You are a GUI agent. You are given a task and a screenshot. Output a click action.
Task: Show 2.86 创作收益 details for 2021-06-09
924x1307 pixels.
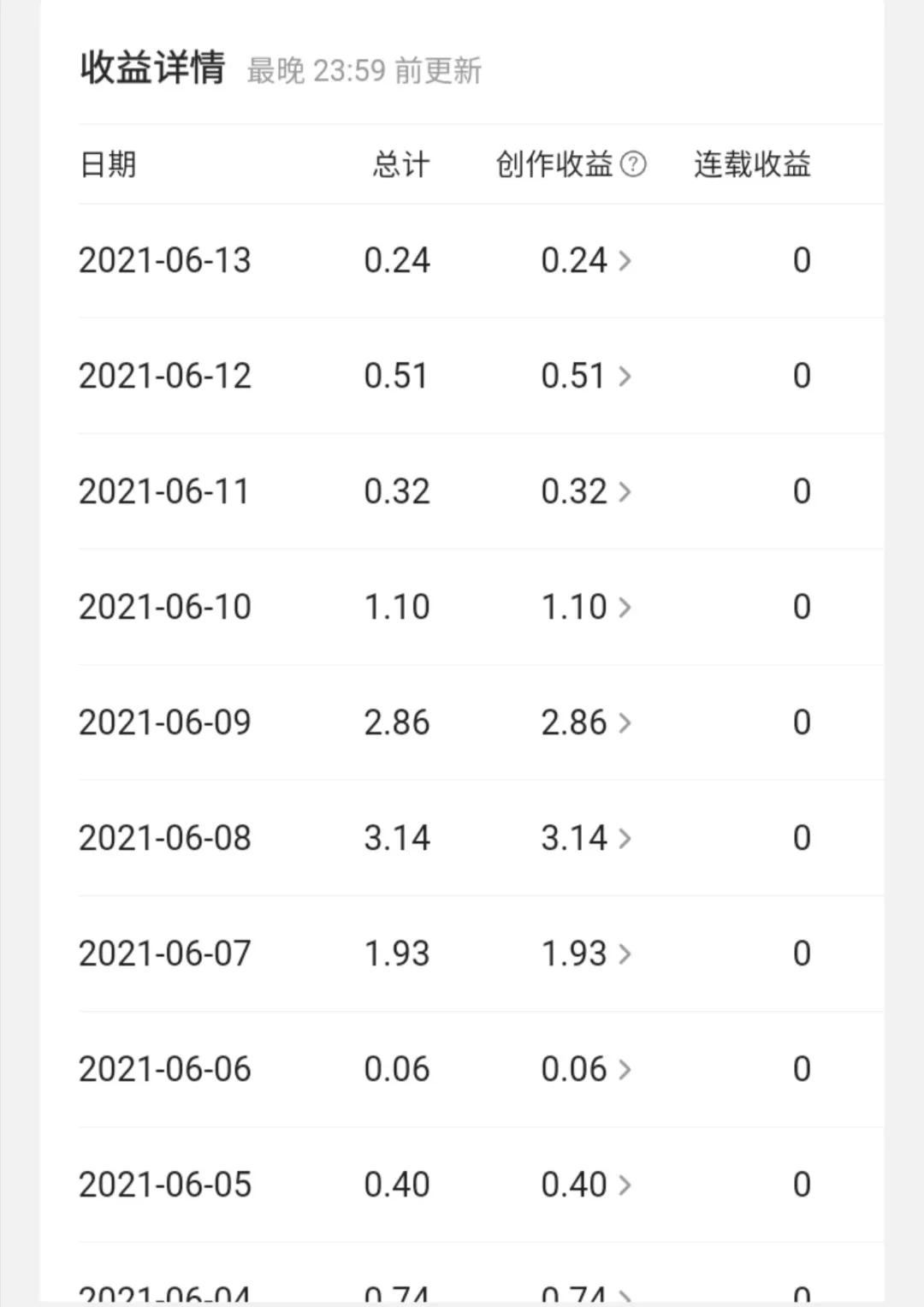click(586, 722)
